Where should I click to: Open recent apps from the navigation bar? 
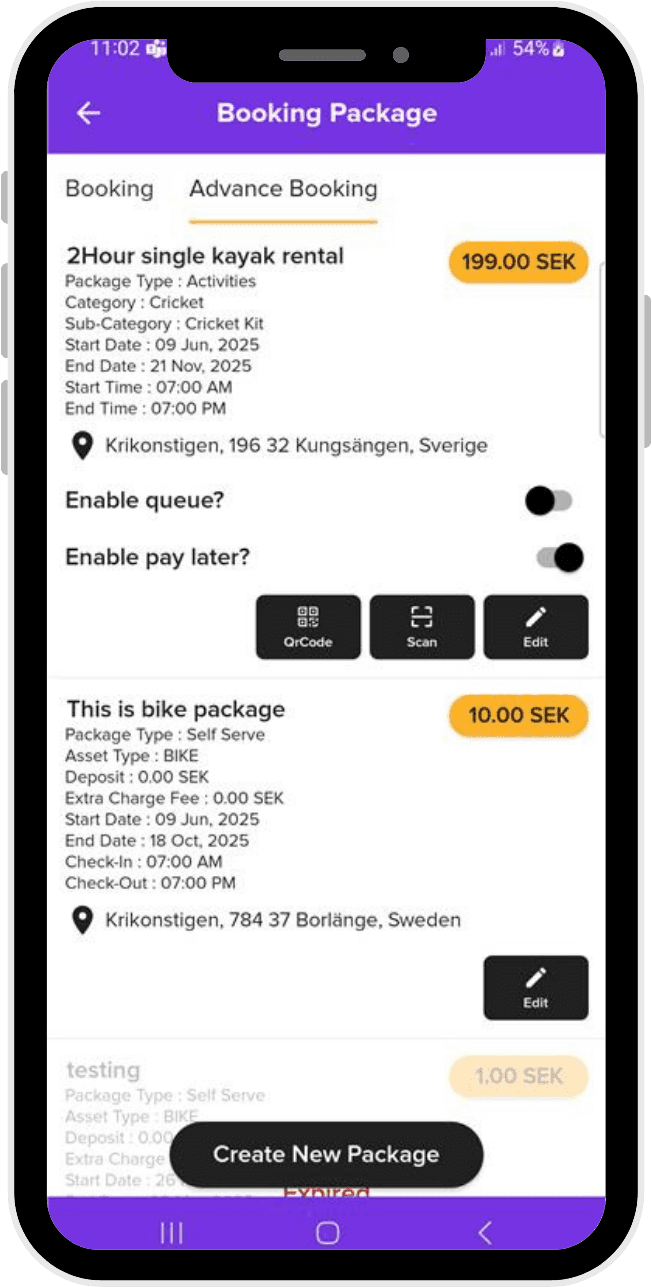tap(172, 1233)
